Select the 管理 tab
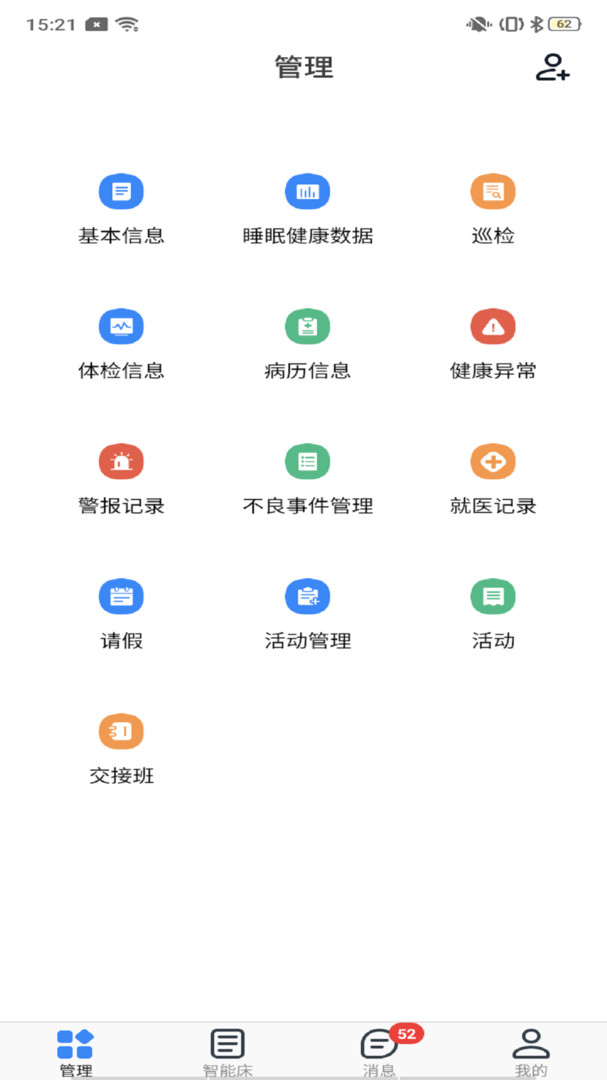Image resolution: width=607 pixels, height=1080 pixels. 76,1052
